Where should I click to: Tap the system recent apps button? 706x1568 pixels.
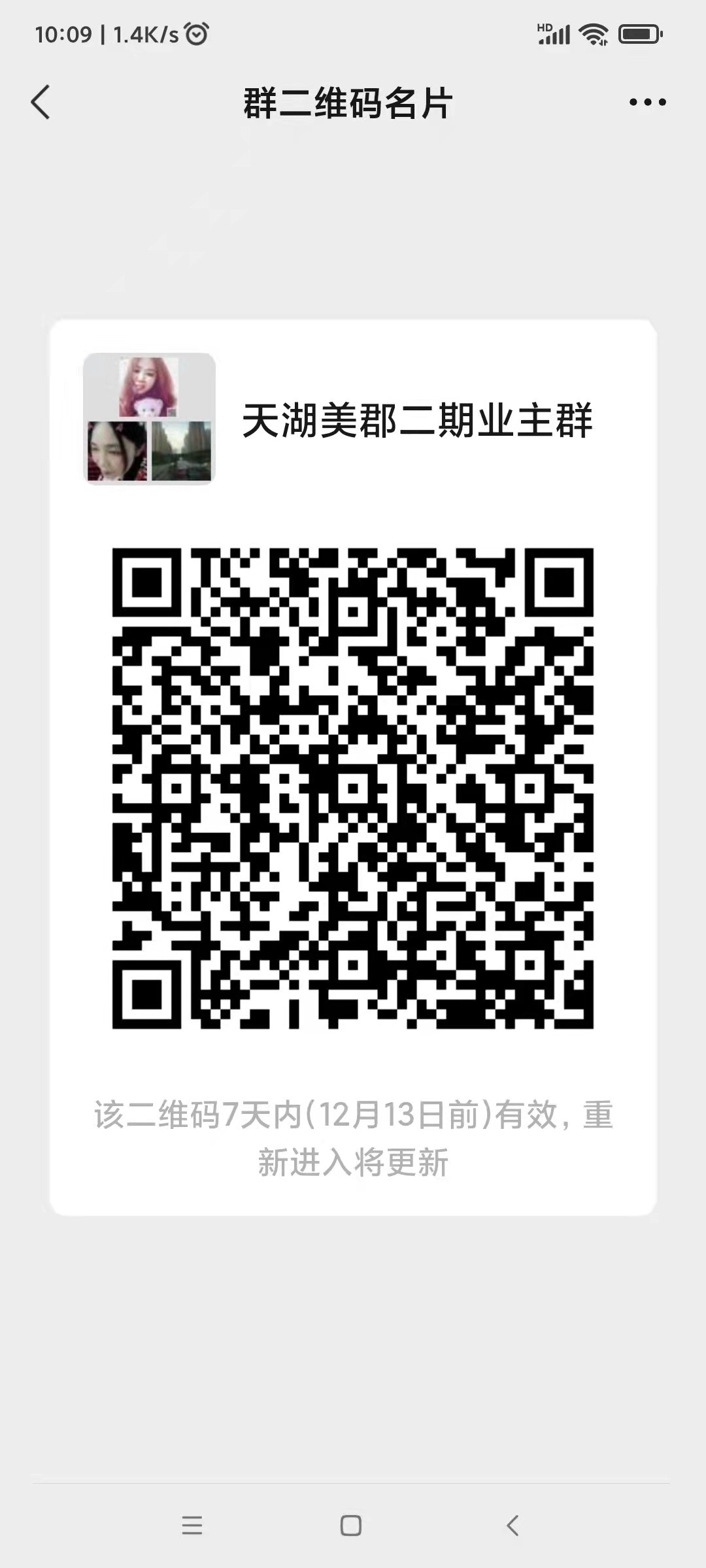click(192, 1526)
